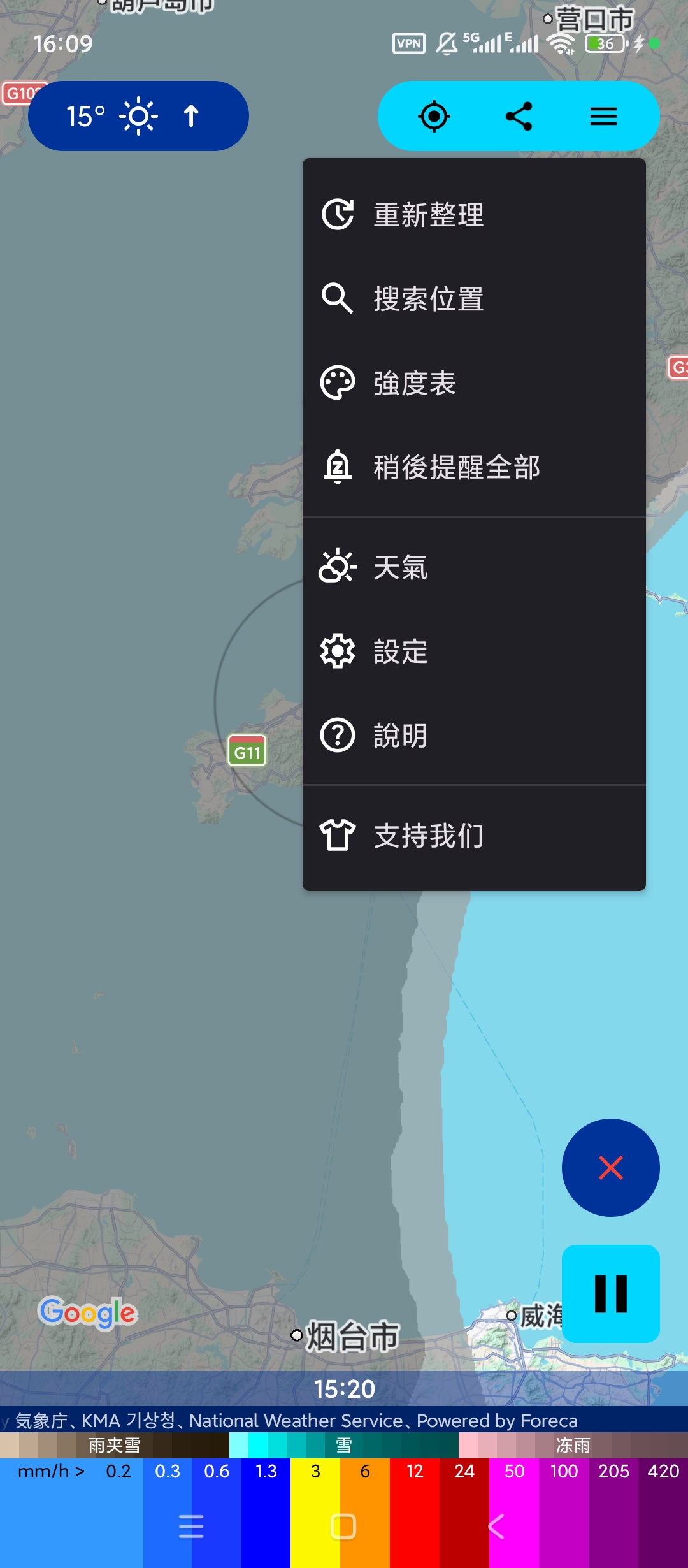Tap the snooze bell icon for 稍後提醒全部
The image size is (688, 1568).
pyautogui.click(x=337, y=467)
